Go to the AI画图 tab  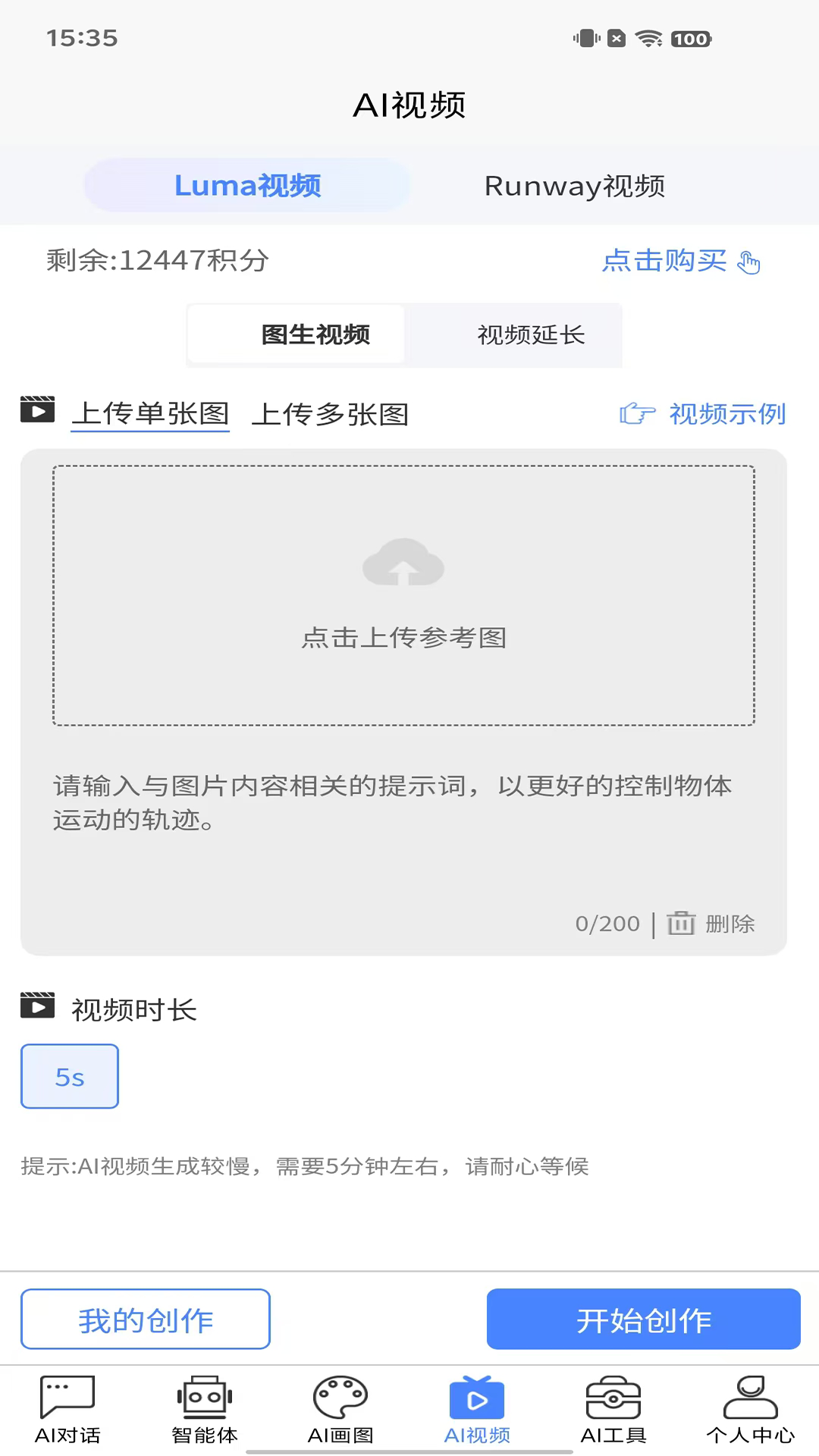pos(340,1410)
